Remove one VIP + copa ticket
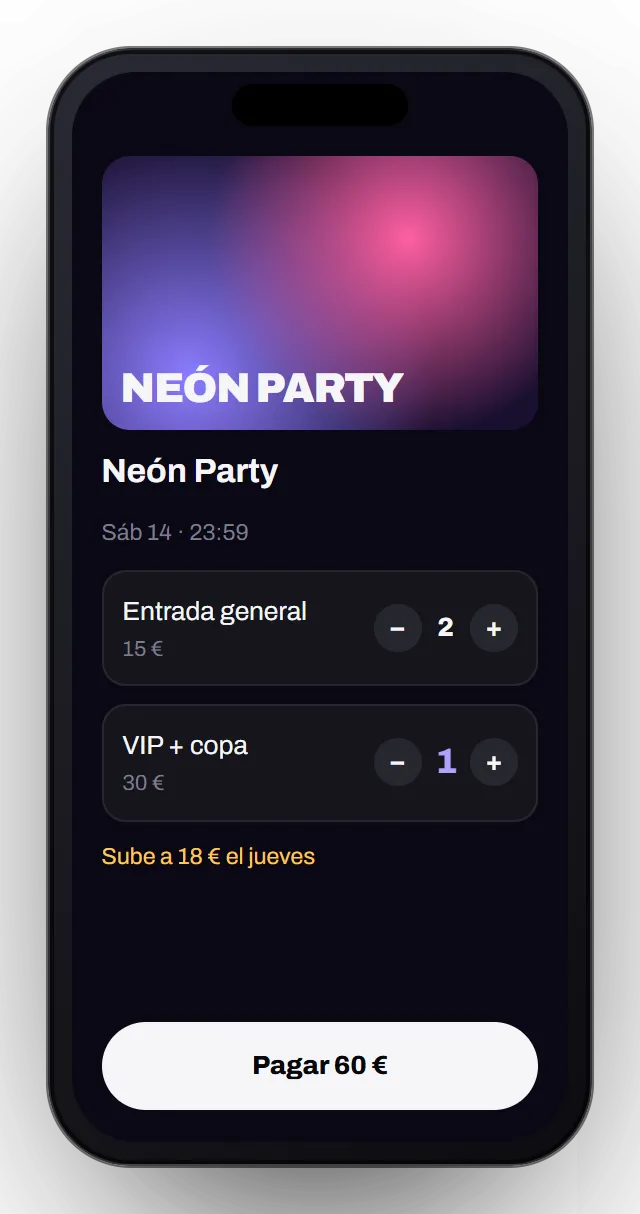The height and width of the screenshot is (1214, 640). pyautogui.click(x=398, y=762)
